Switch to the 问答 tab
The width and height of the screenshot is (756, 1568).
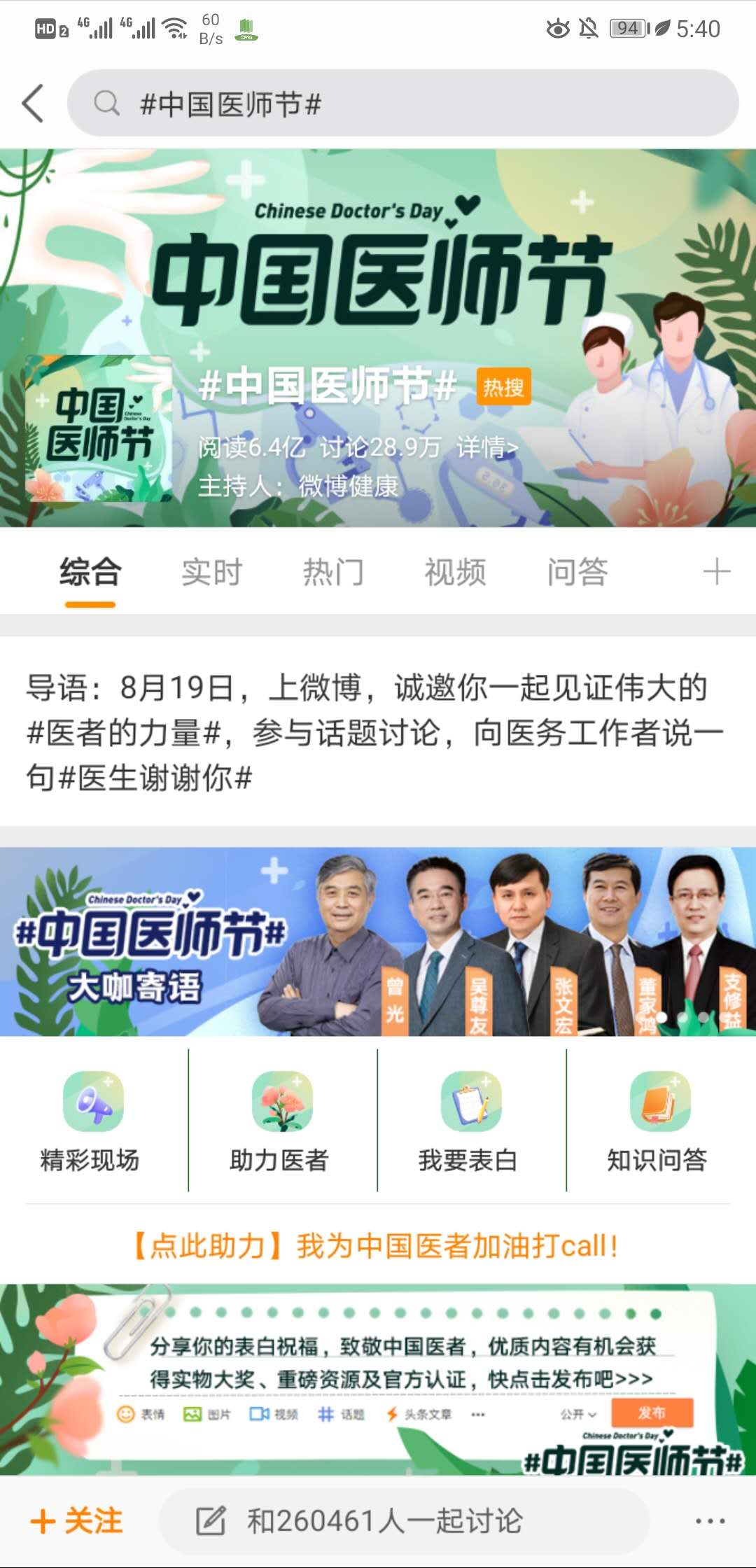[577, 572]
